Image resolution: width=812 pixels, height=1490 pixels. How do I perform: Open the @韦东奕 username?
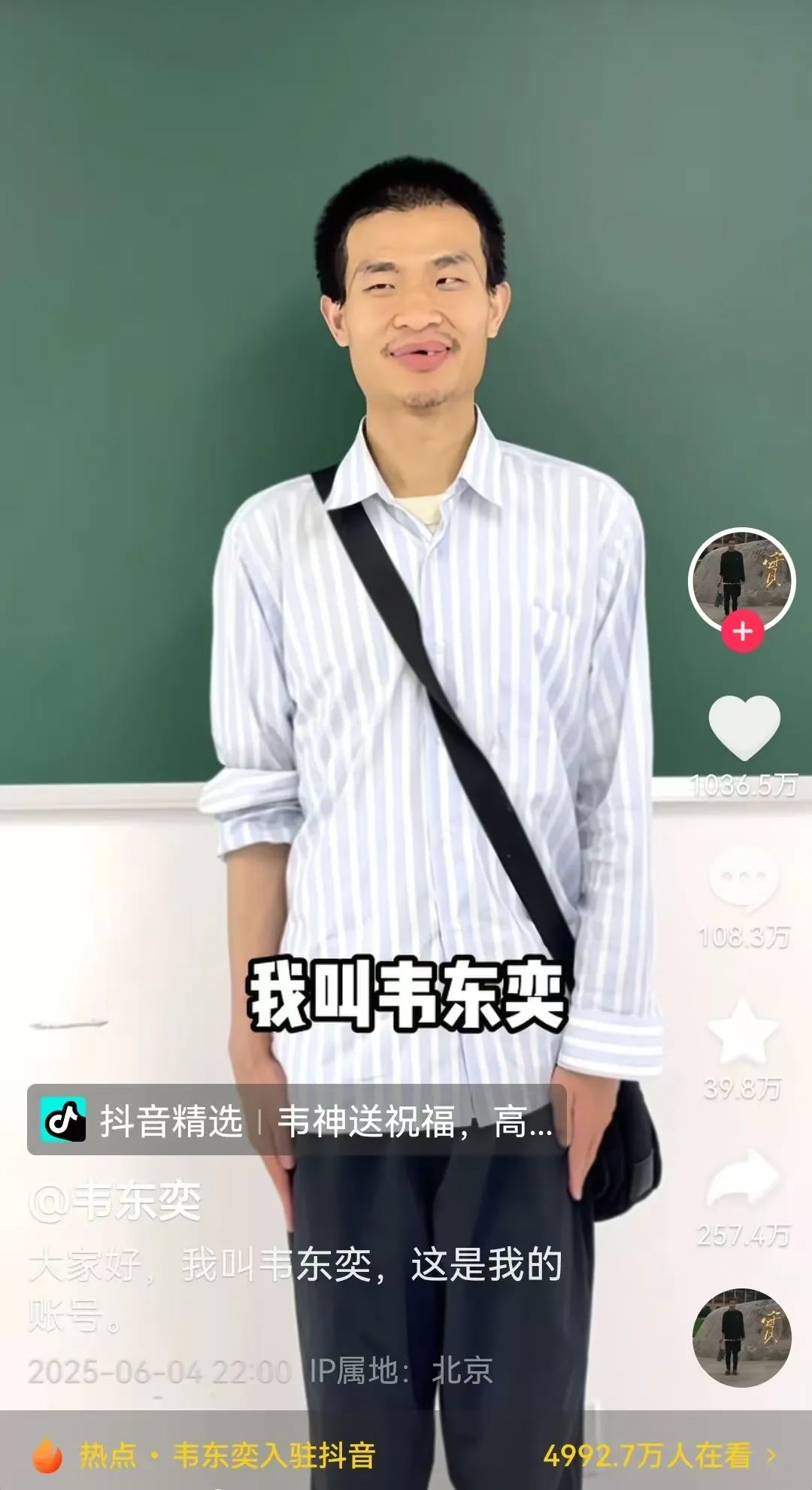pyautogui.click(x=115, y=1202)
